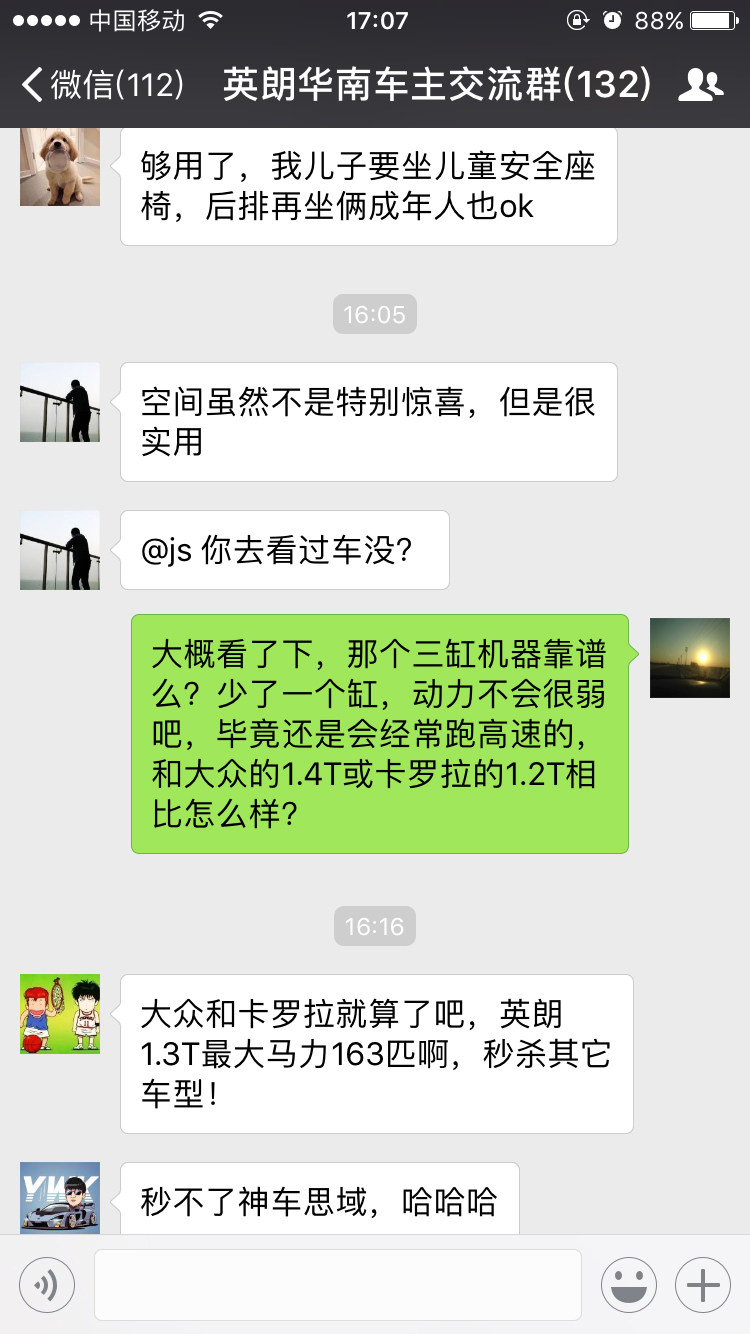Open your own sunset avatar profile
This screenshot has height=1334, width=750.
point(689,657)
